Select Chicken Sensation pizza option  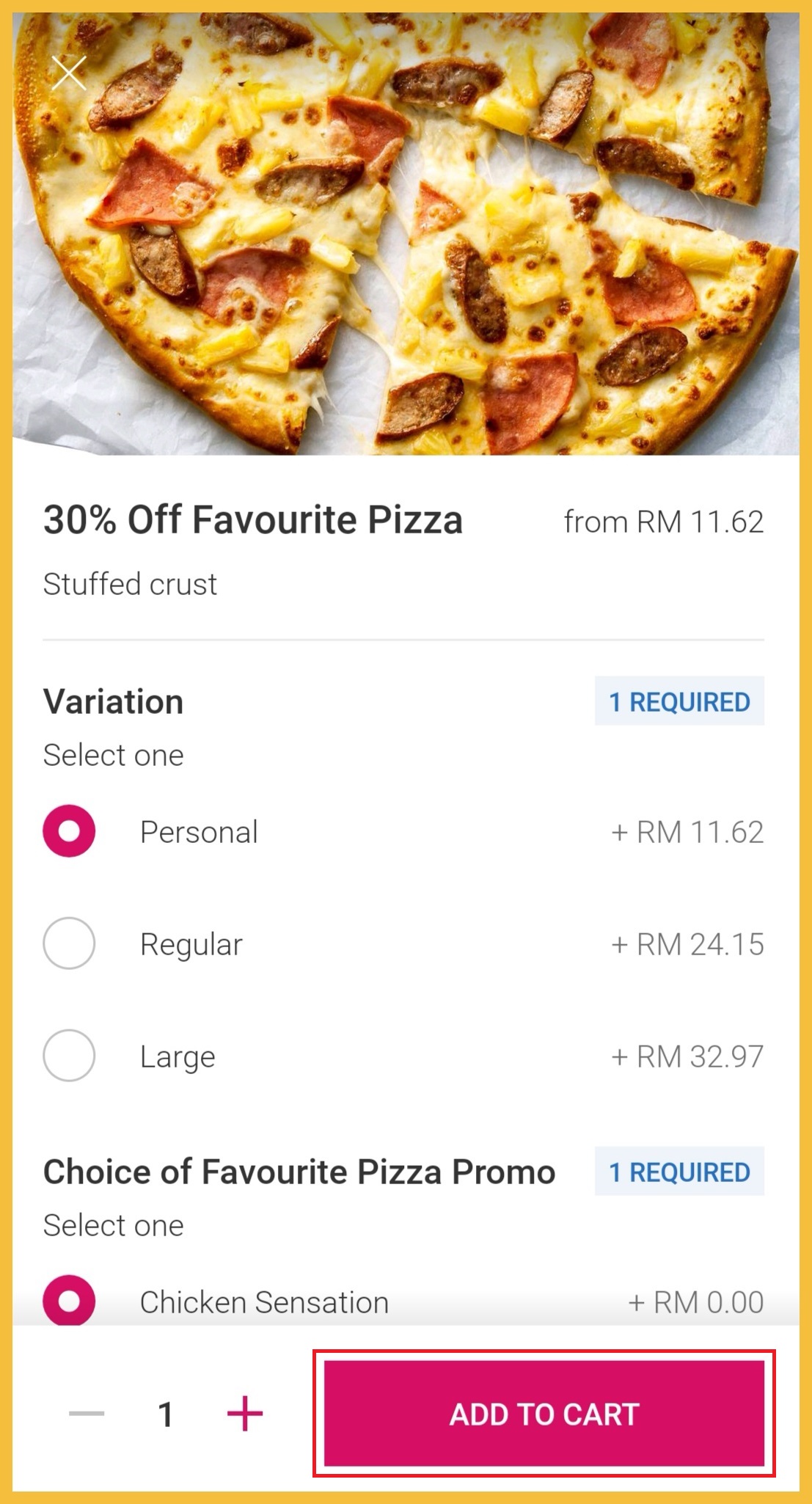pos(69,1302)
